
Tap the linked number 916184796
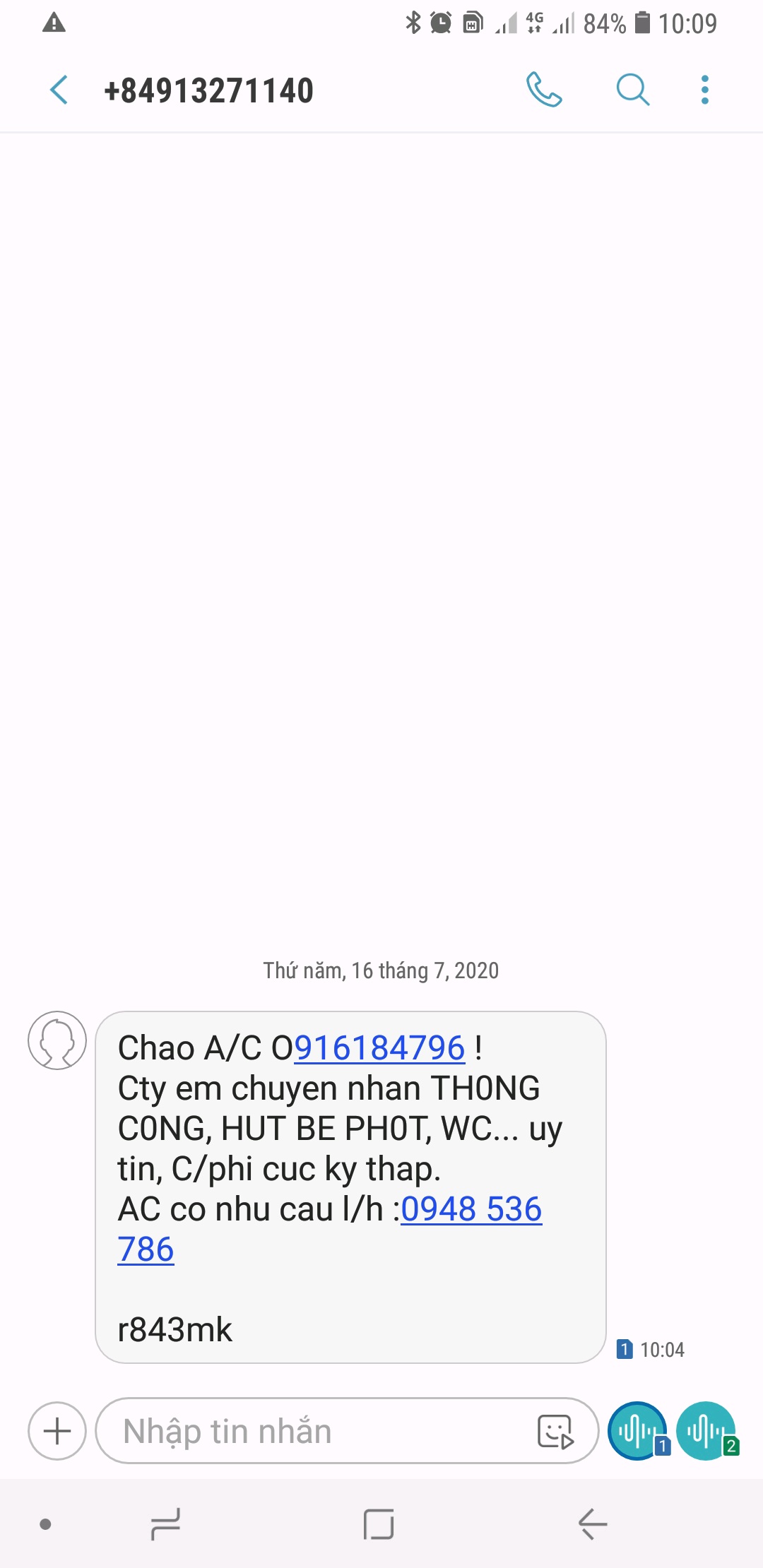pos(379,1048)
